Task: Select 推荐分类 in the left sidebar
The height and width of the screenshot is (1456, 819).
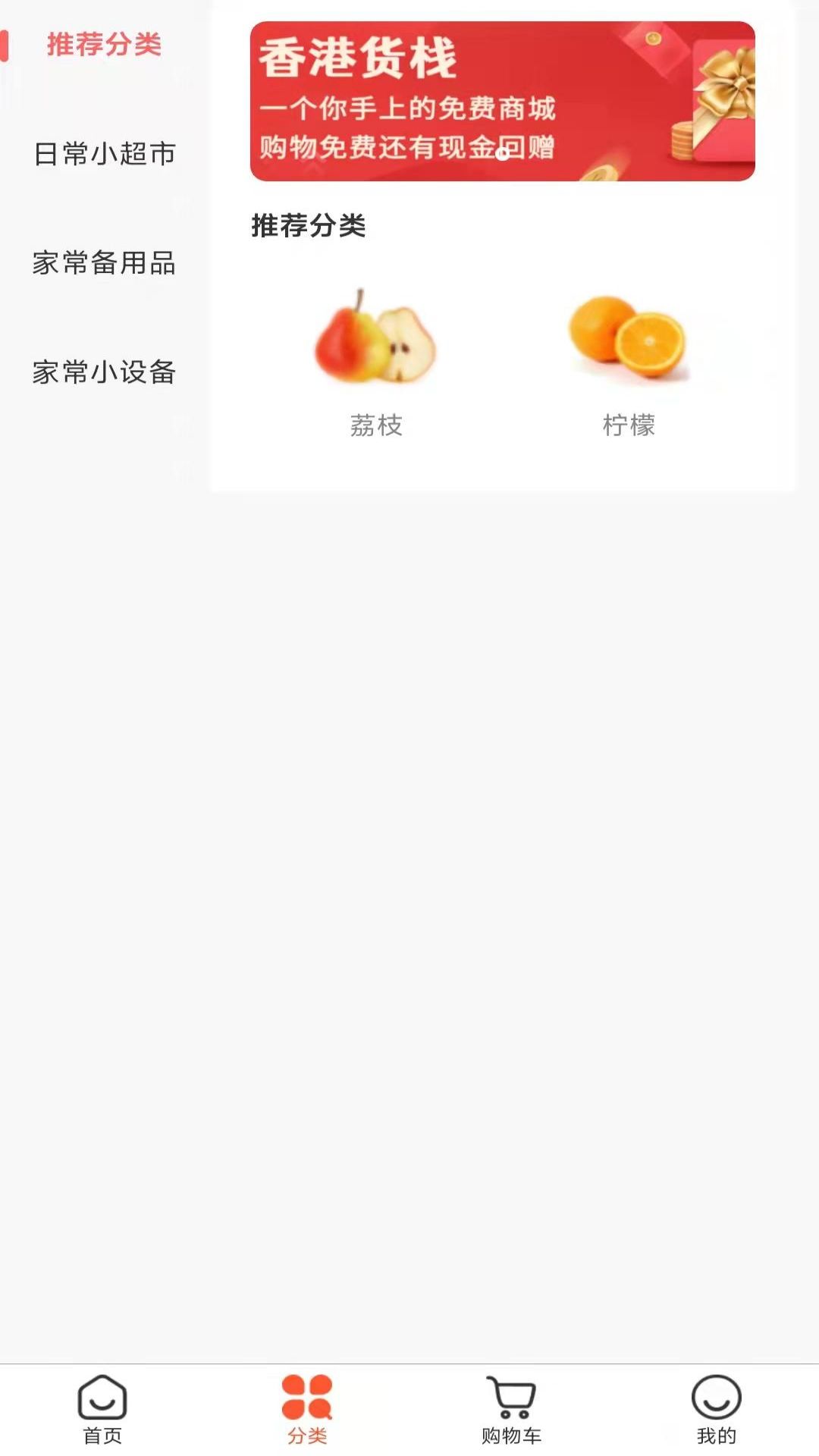Action: [104, 45]
